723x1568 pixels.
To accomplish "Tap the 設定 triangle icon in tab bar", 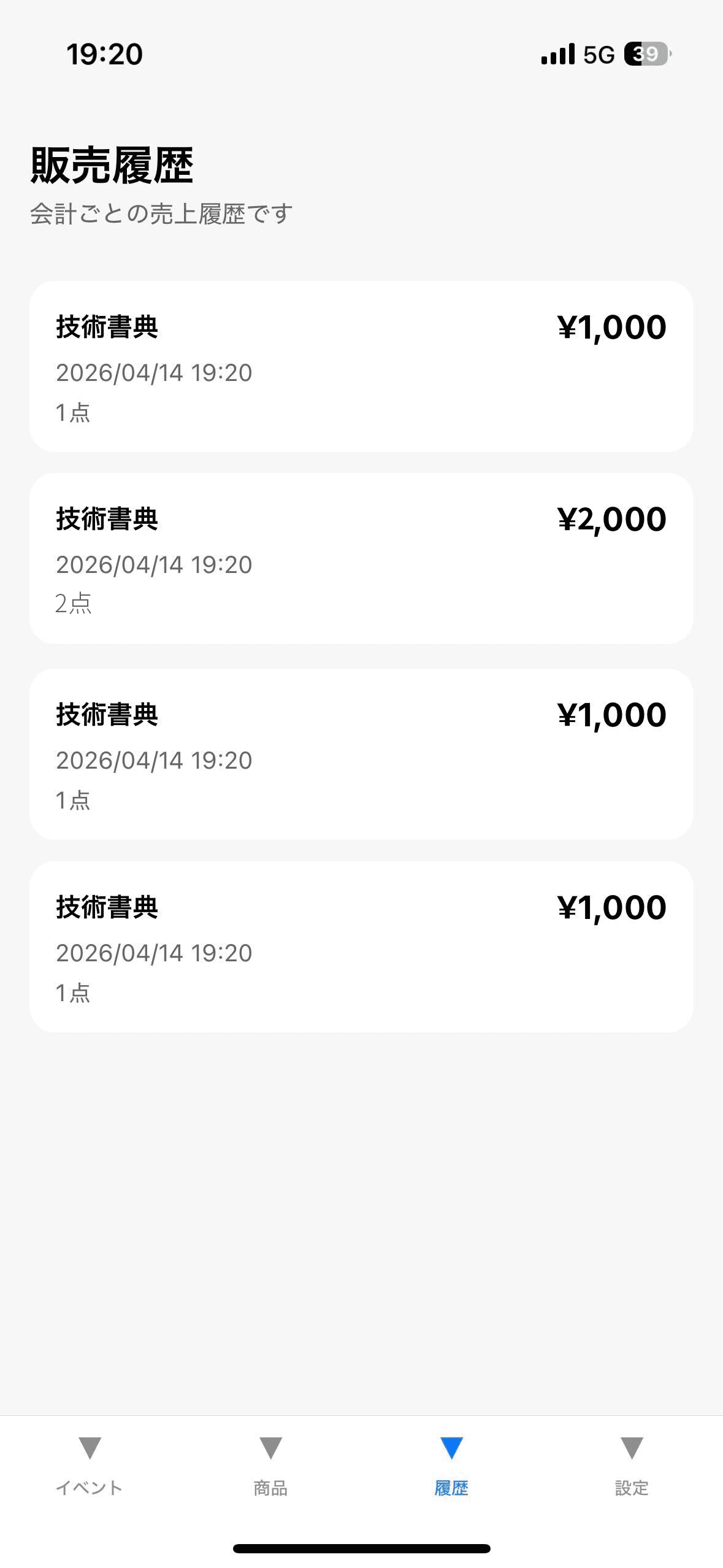I will [633, 1449].
